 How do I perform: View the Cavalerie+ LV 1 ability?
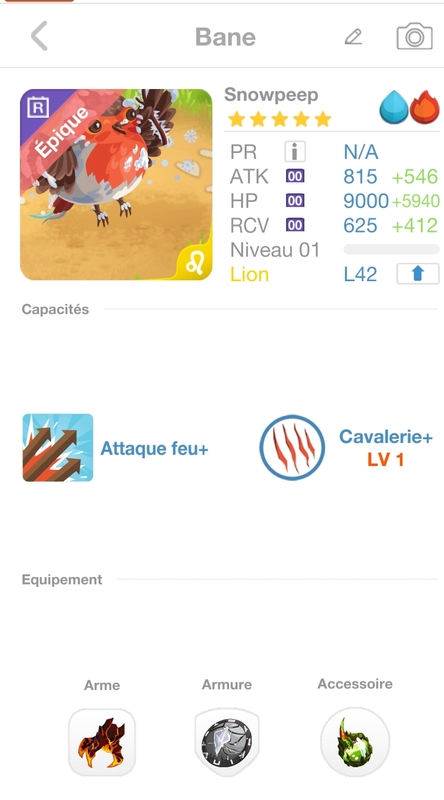(x=346, y=447)
